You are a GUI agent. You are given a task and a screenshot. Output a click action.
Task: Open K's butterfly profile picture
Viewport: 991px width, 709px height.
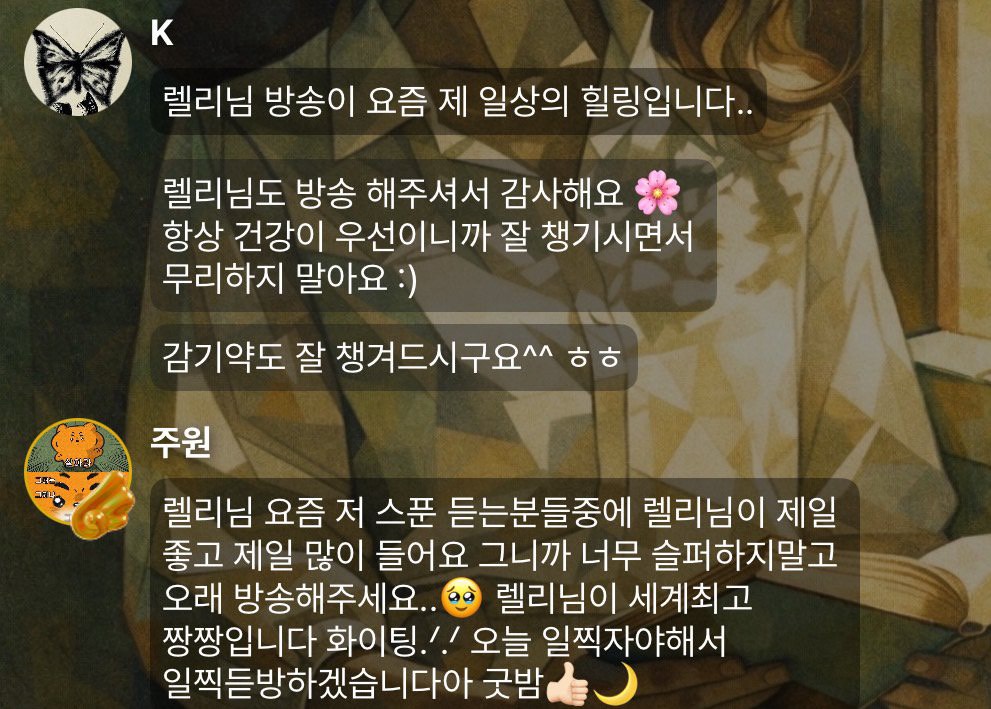pyautogui.click(x=77, y=62)
